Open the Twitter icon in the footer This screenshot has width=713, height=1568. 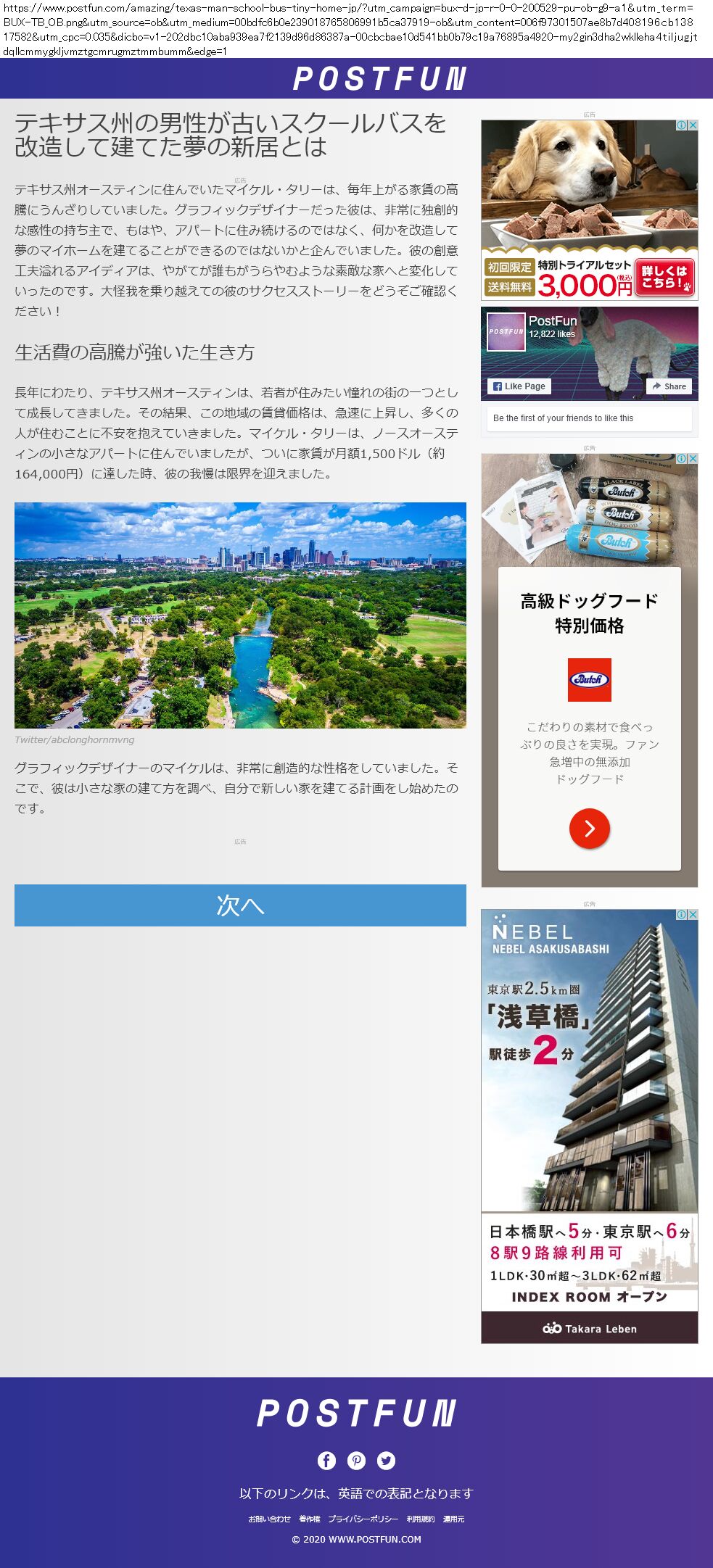pos(387,1461)
